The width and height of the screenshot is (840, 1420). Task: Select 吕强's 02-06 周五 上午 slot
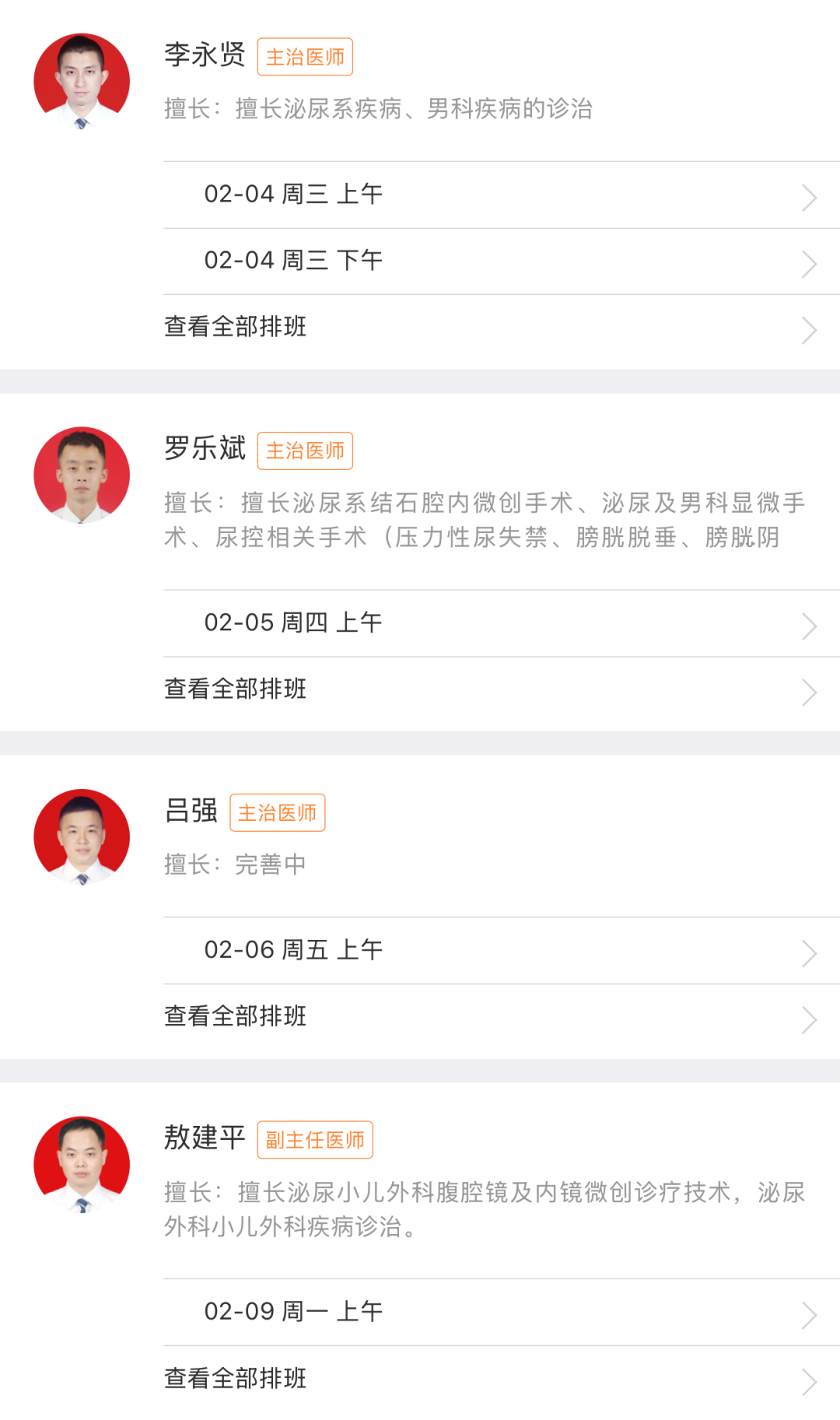(498, 950)
